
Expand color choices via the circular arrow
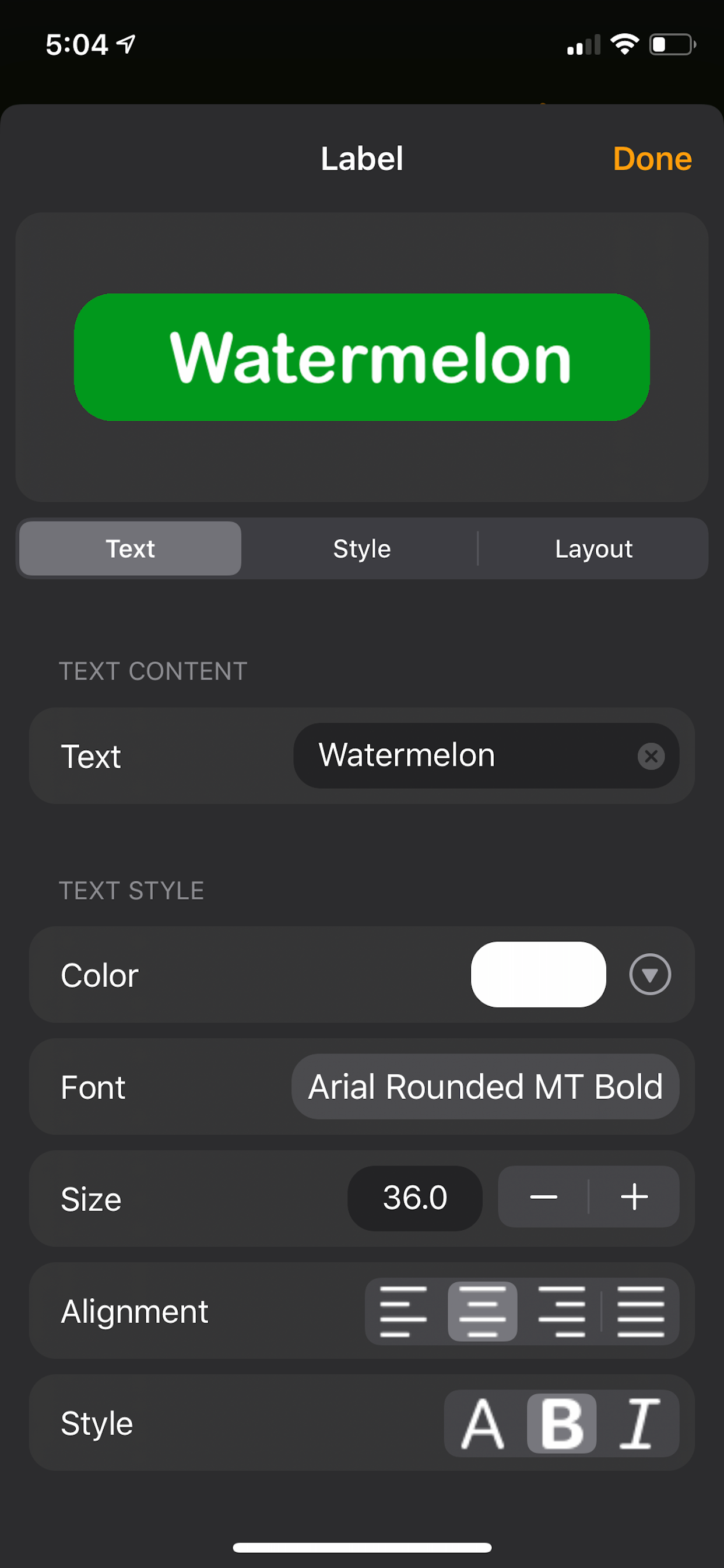point(650,975)
